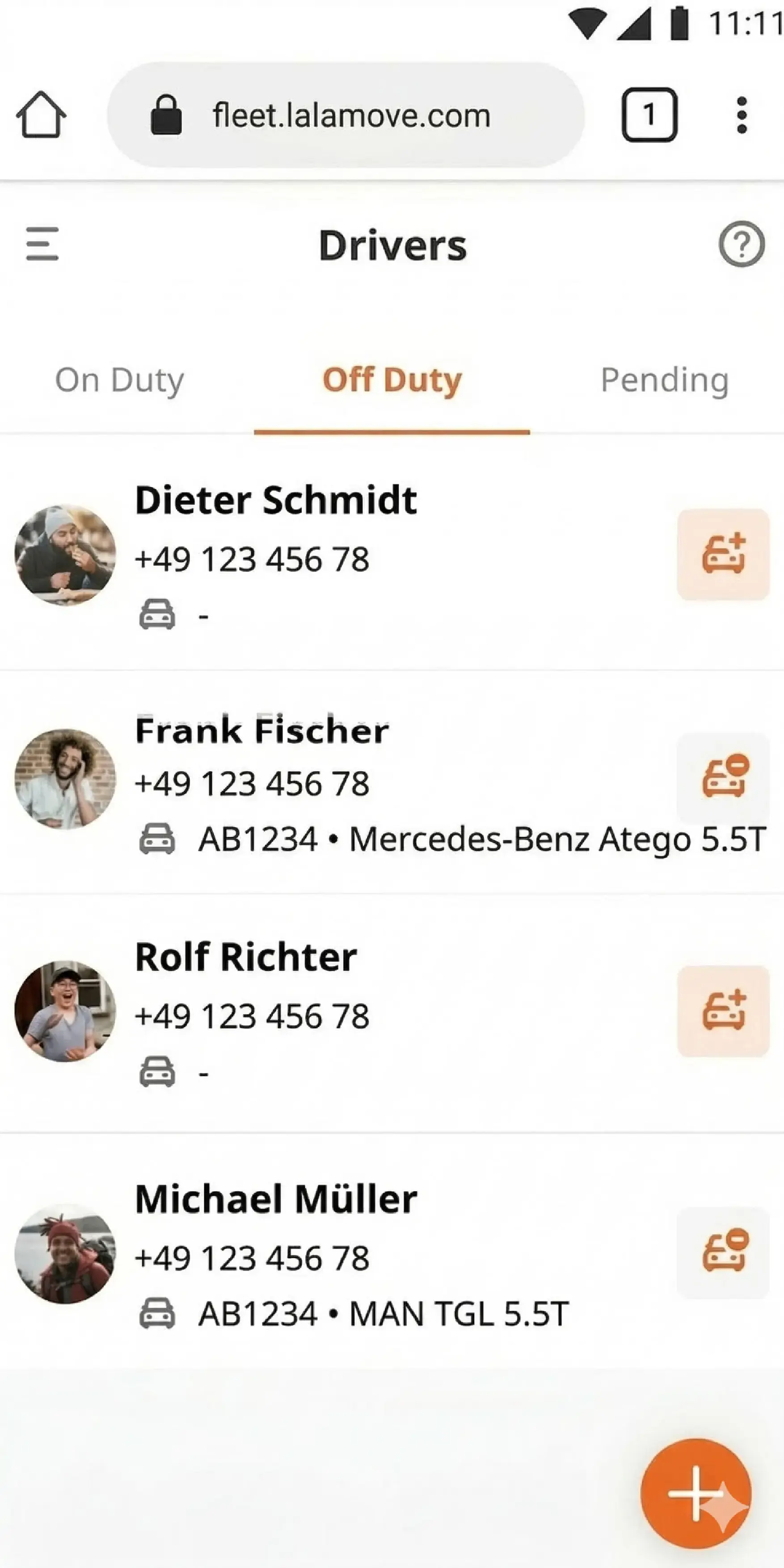The image size is (784, 1568).
Task: Open the browser tab switcher
Action: [x=650, y=115]
